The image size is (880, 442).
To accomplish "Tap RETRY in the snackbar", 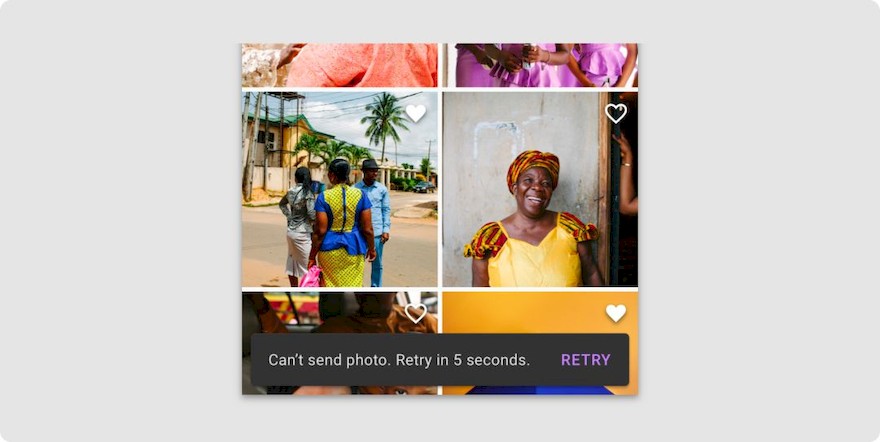I will point(585,360).
